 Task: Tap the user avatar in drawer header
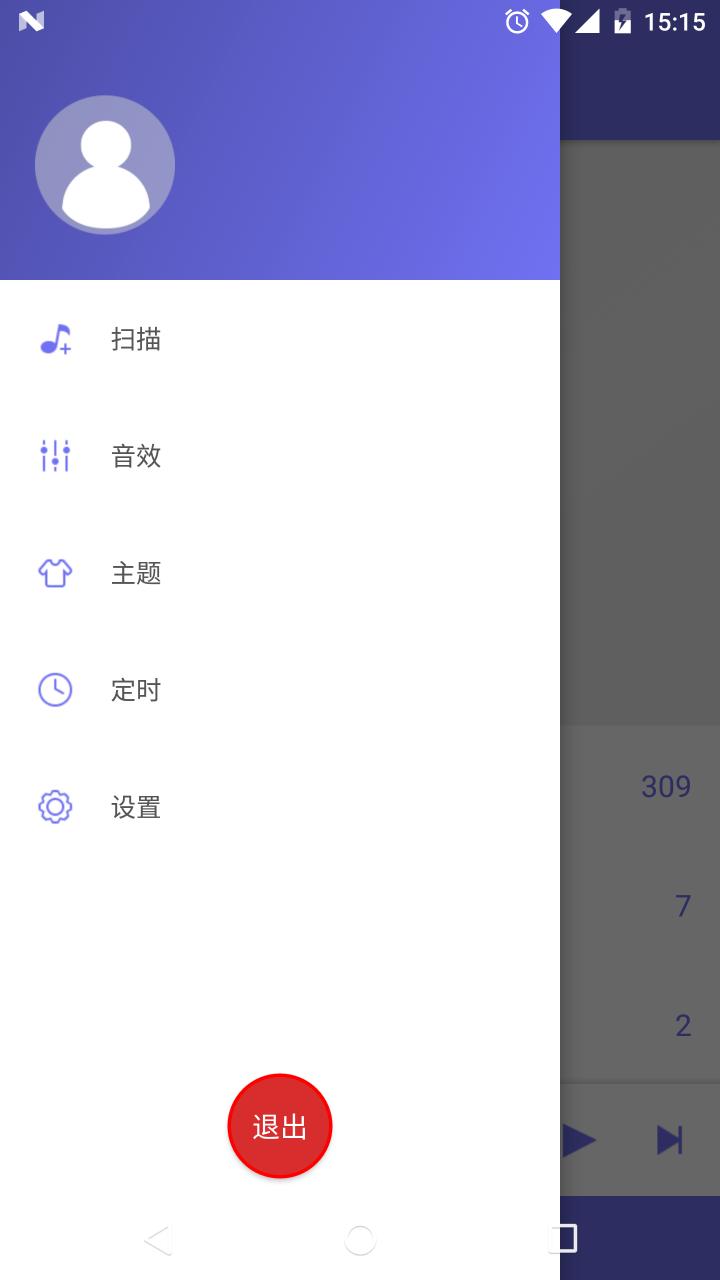105,164
